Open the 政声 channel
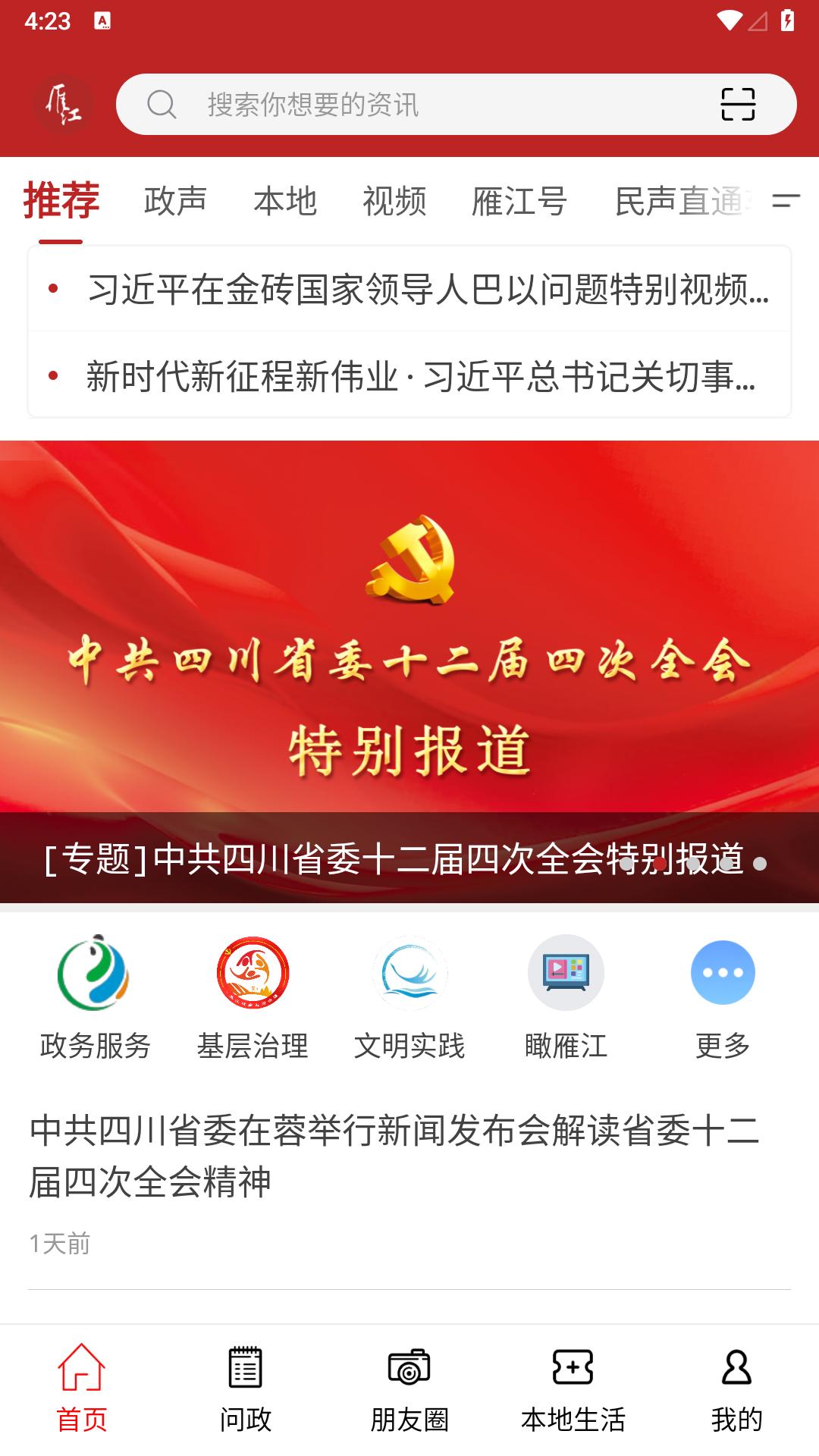Image resolution: width=819 pixels, height=1456 pixels. coord(175,200)
